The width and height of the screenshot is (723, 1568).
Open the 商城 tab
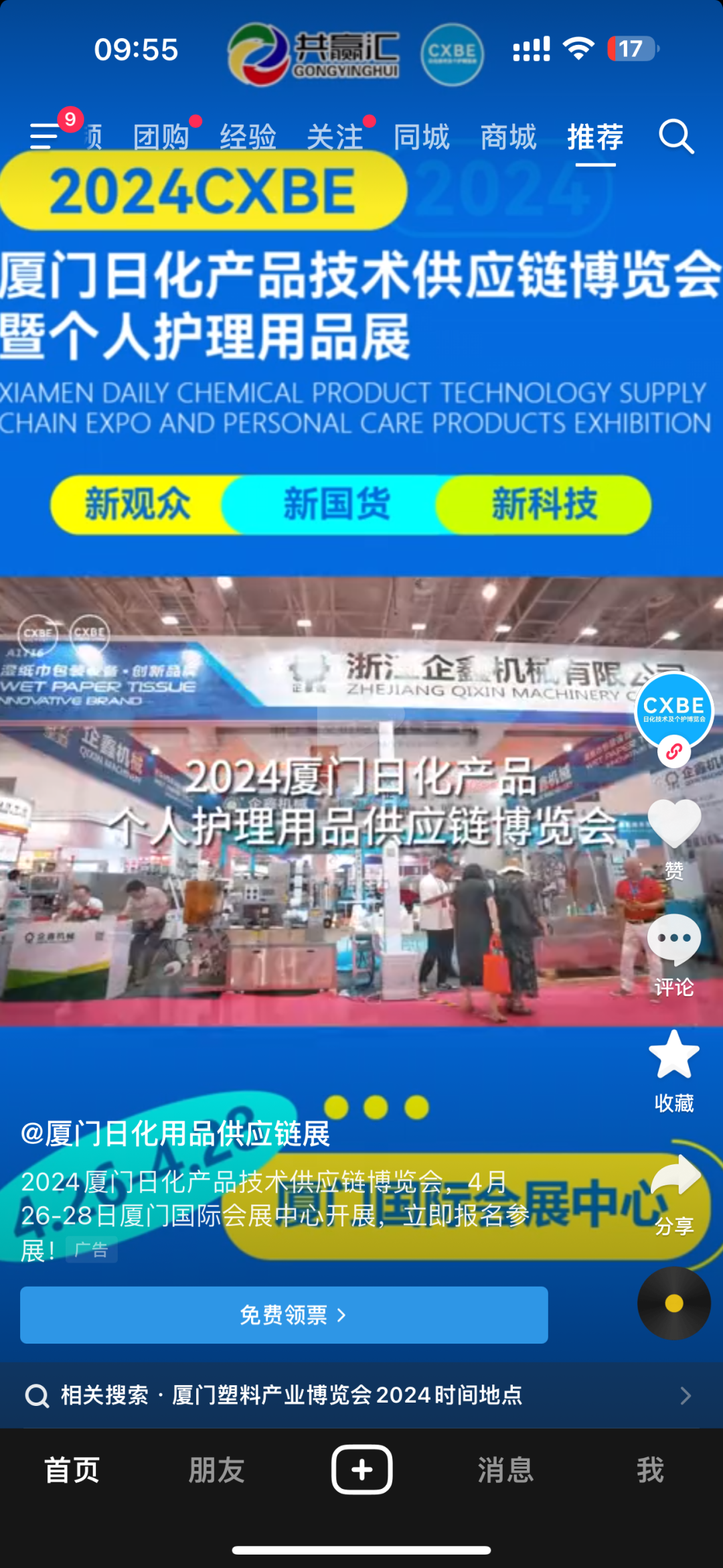[508, 137]
